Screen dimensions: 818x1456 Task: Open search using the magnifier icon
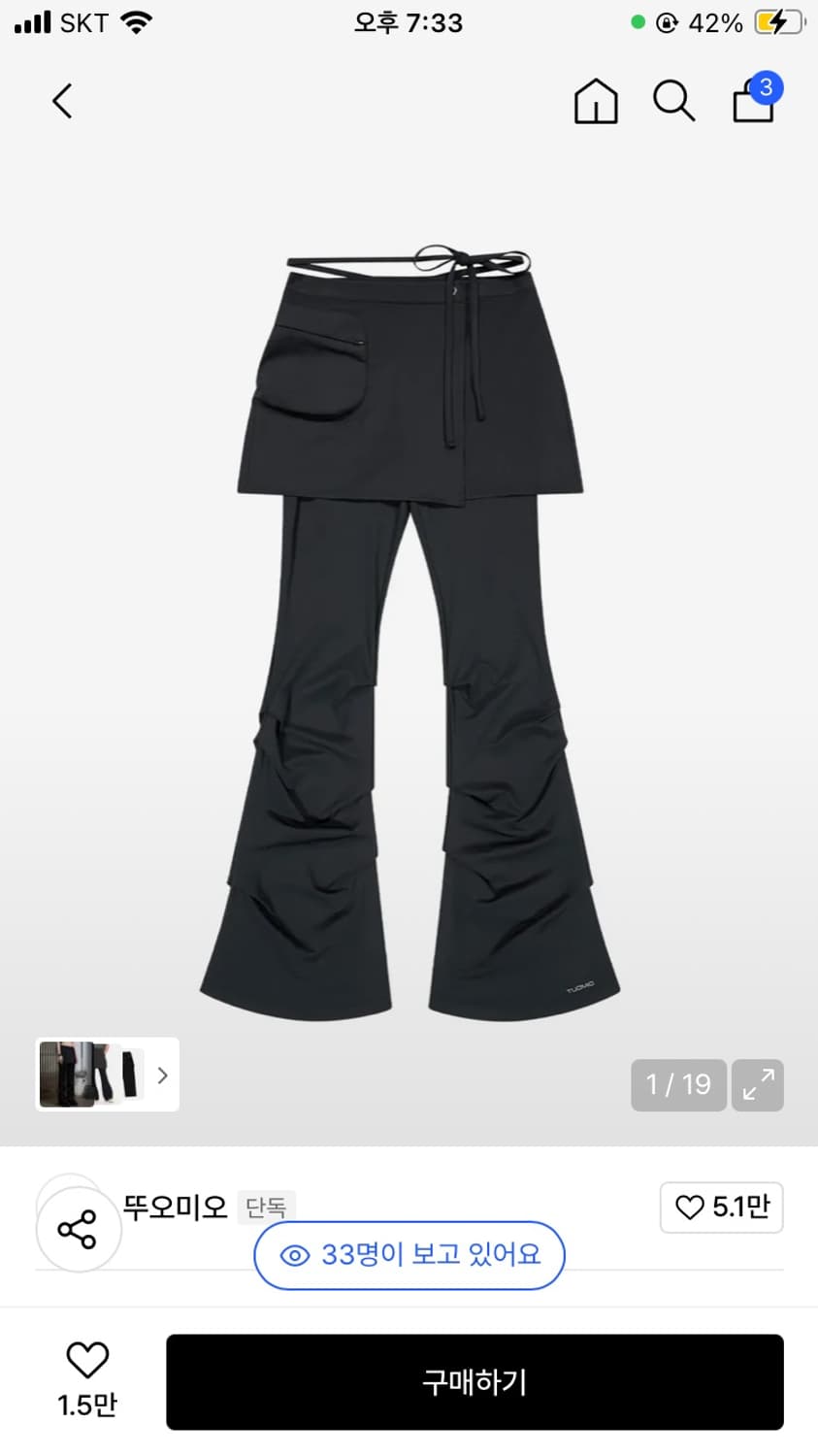point(674,101)
